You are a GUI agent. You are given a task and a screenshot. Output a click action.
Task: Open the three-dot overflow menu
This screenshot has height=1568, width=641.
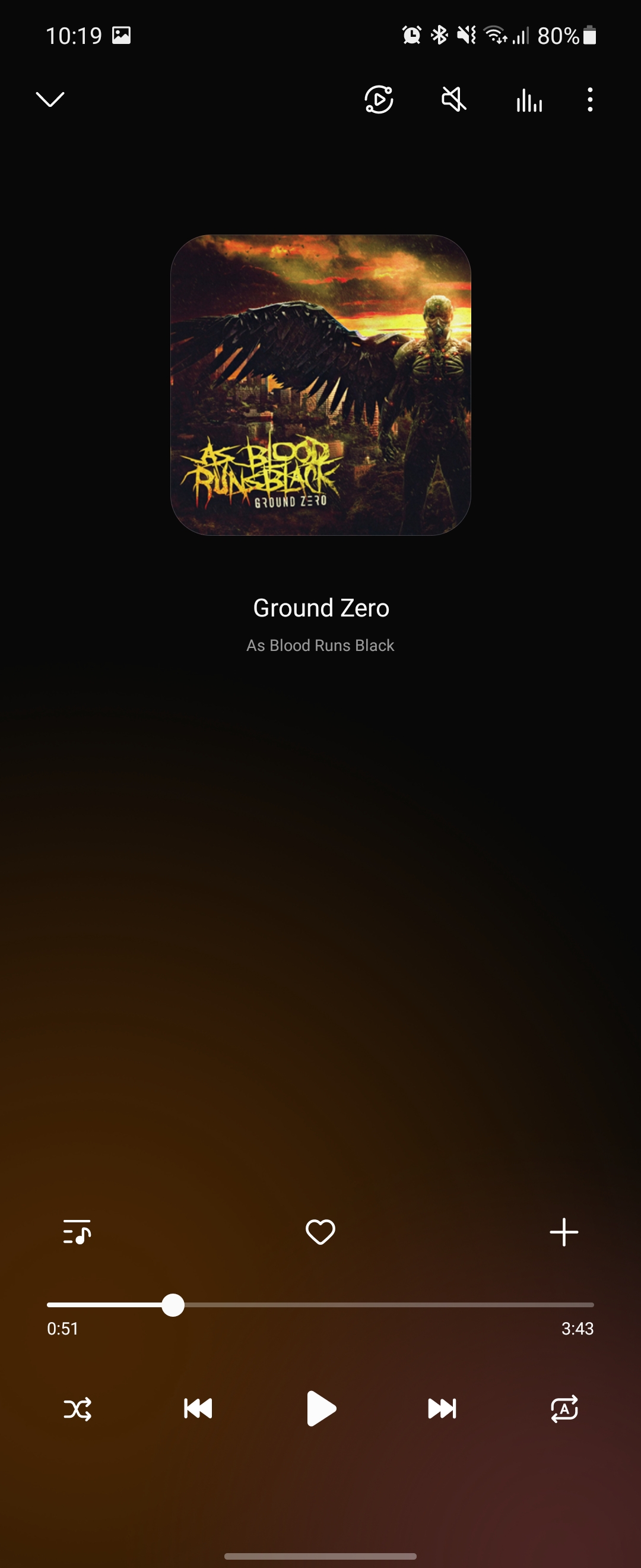[x=589, y=100]
